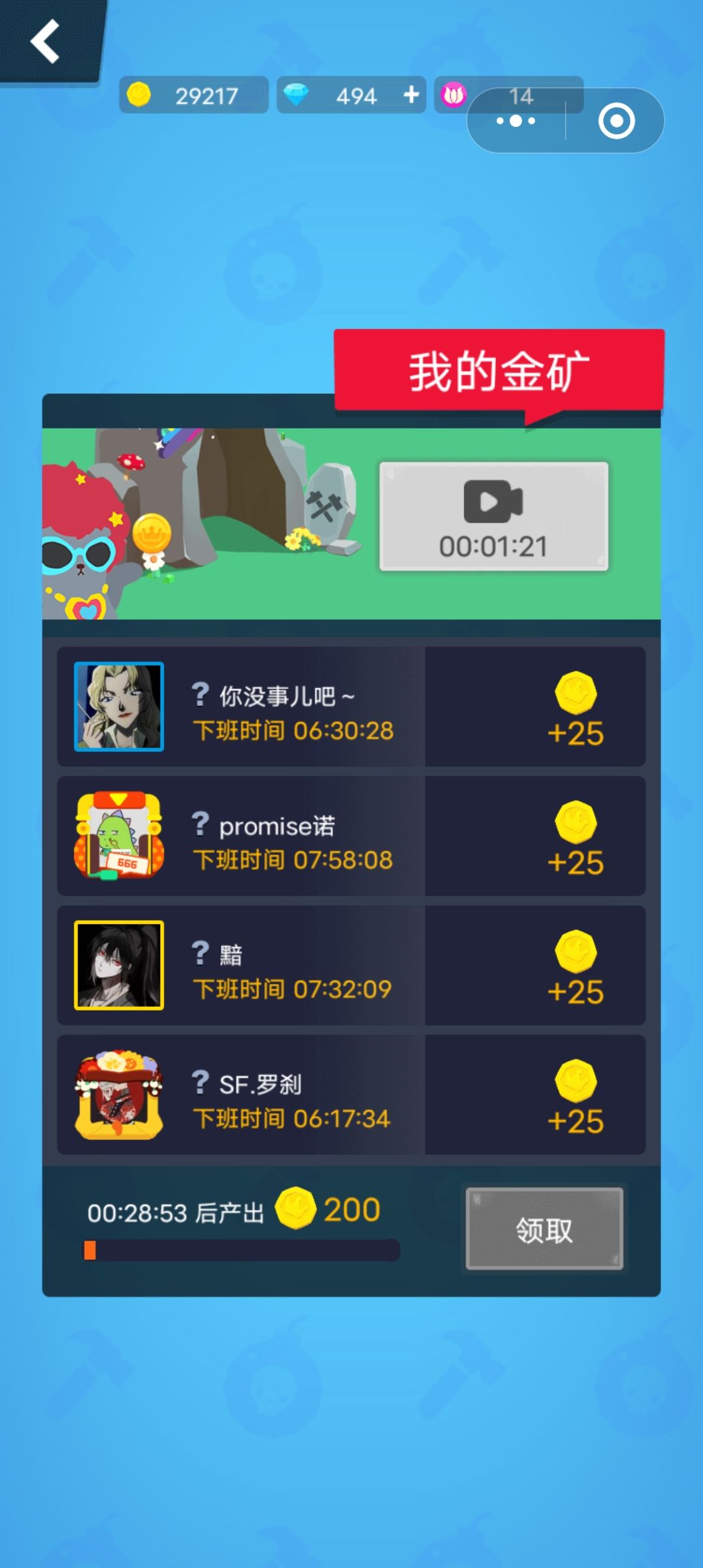Close the mini program with the circle button
703x1568 pixels.
(x=616, y=120)
